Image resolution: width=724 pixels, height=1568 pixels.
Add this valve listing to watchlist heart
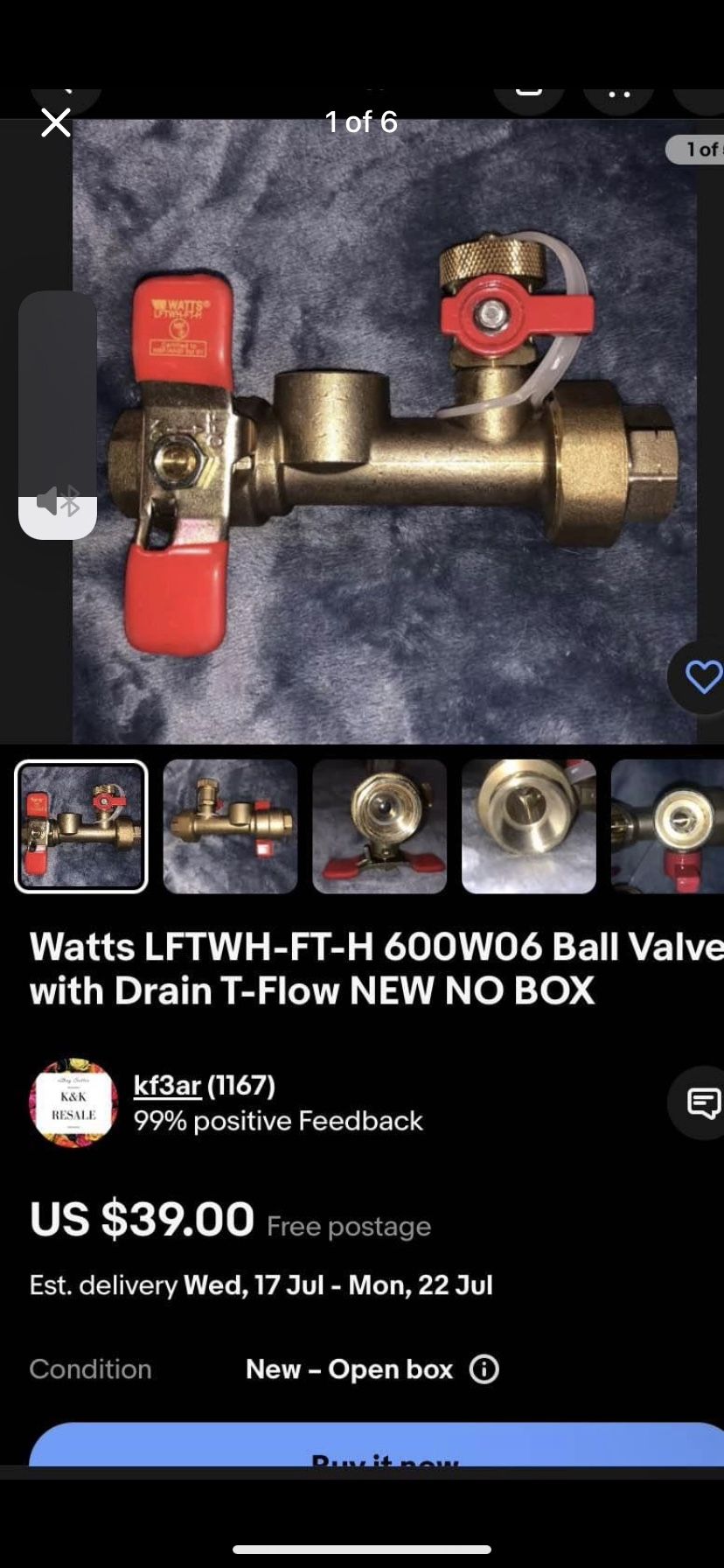[x=701, y=676]
